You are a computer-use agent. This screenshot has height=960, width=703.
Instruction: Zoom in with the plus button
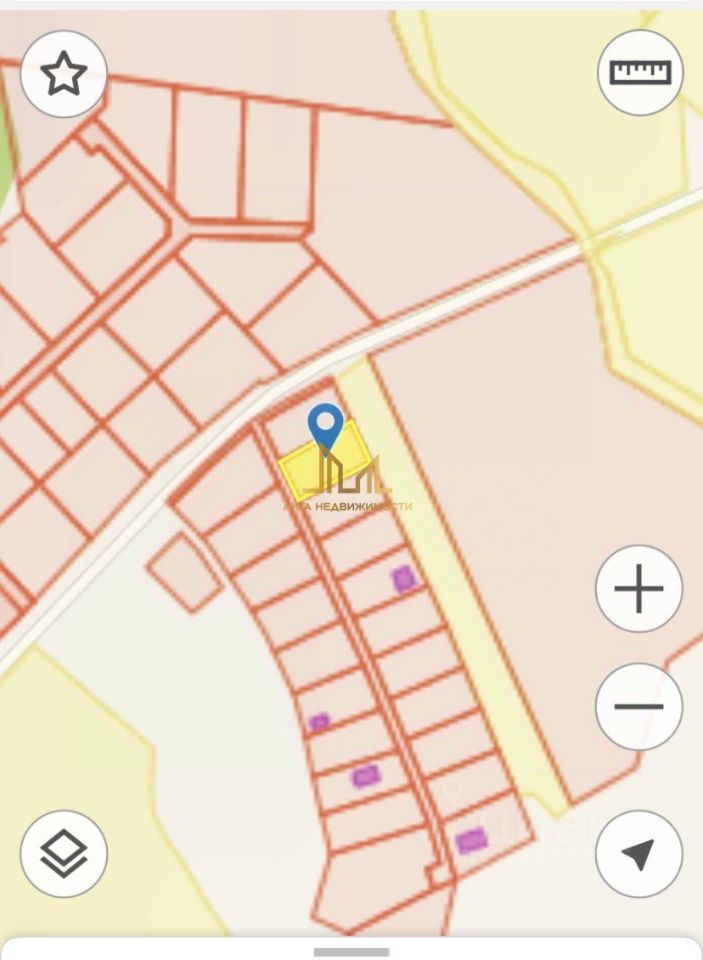pos(639,589)
